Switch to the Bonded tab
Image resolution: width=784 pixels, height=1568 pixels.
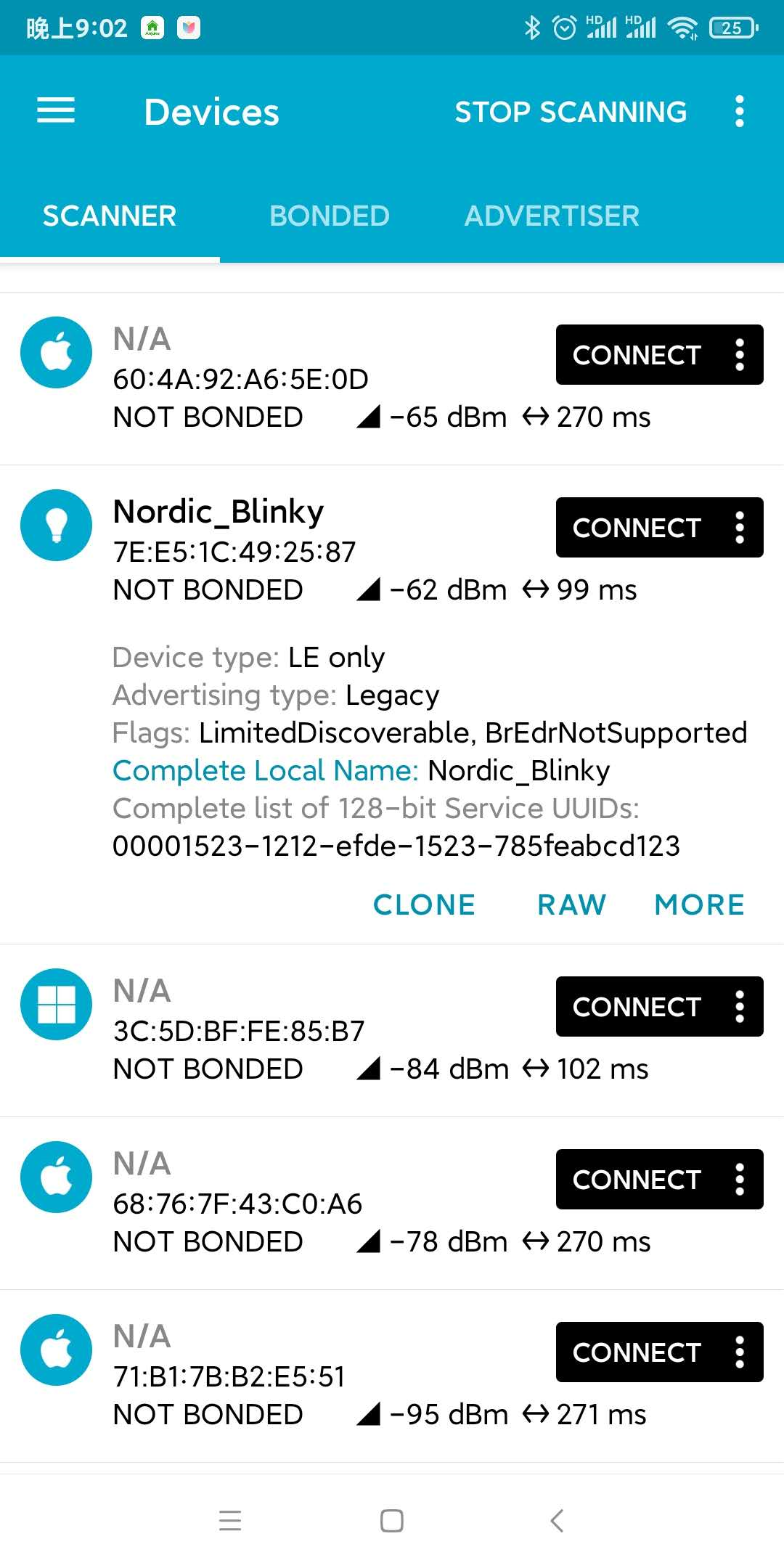click(330, 216)
